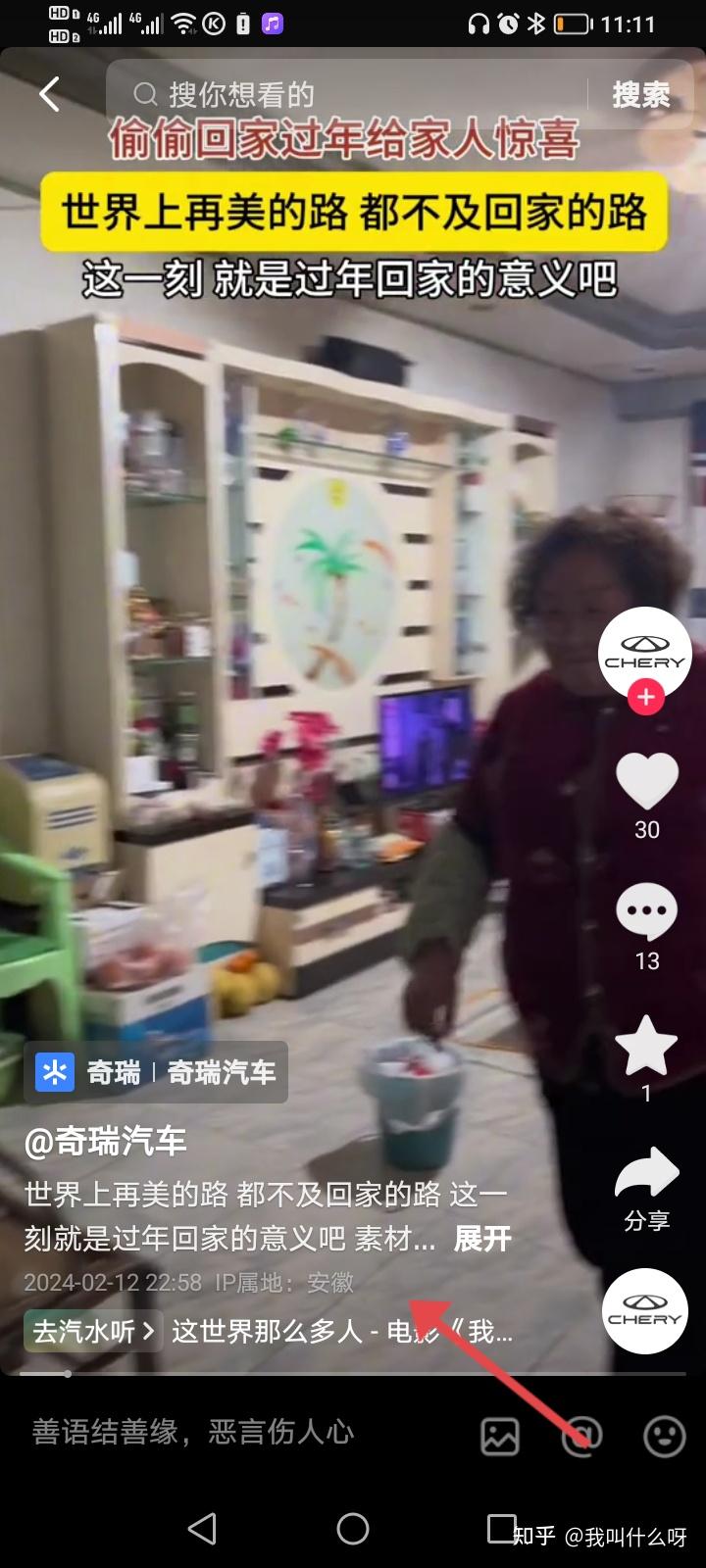Tap the 搜索 button
This screenshot has width=706, height=1568.
coord(641,94)
